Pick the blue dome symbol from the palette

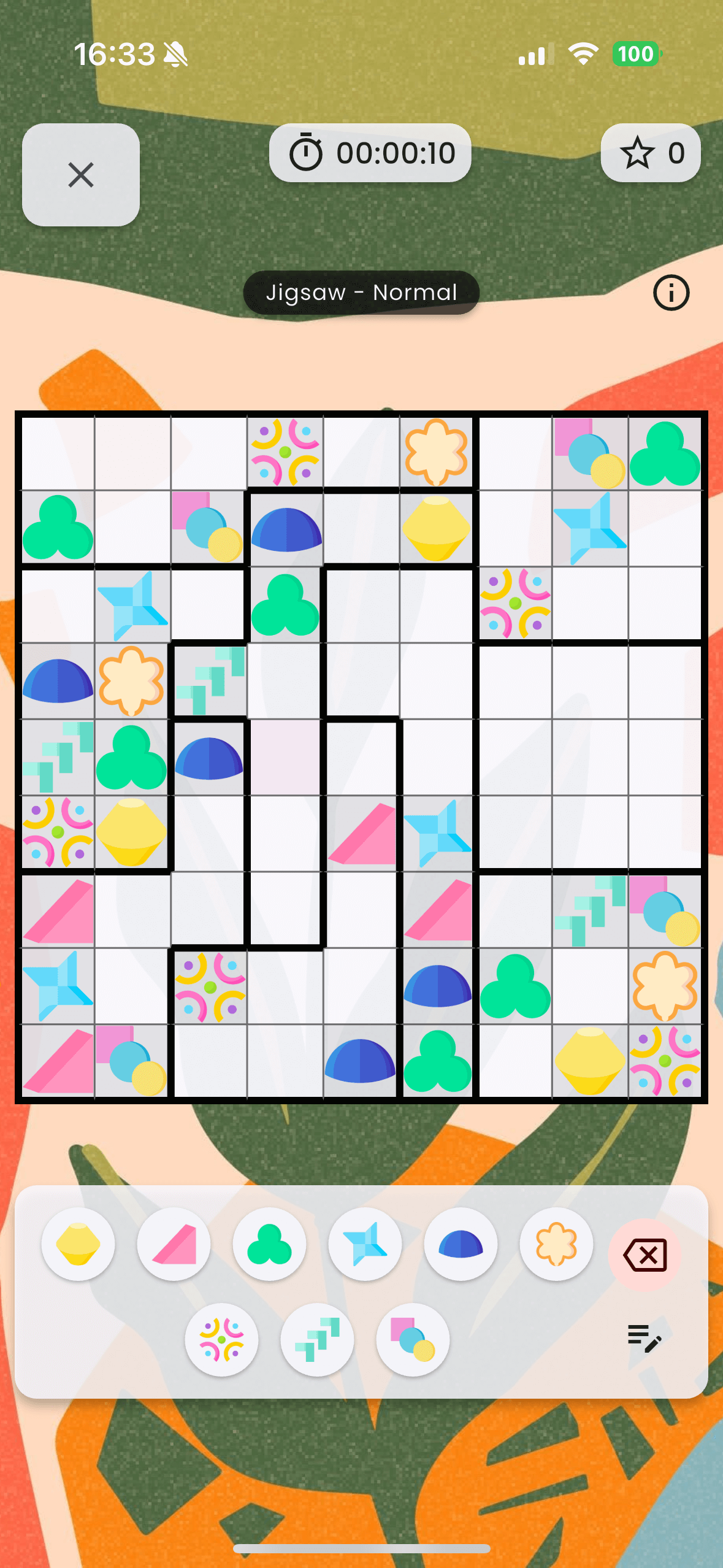[x=461, y=1243]
